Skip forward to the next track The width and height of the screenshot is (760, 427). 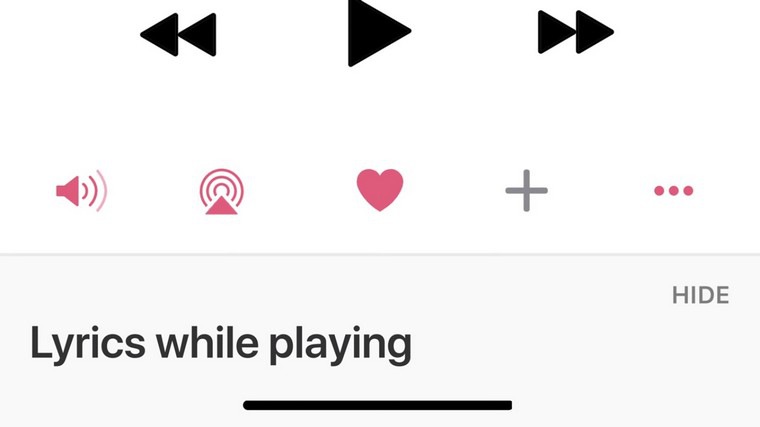[x=575, y=33]
